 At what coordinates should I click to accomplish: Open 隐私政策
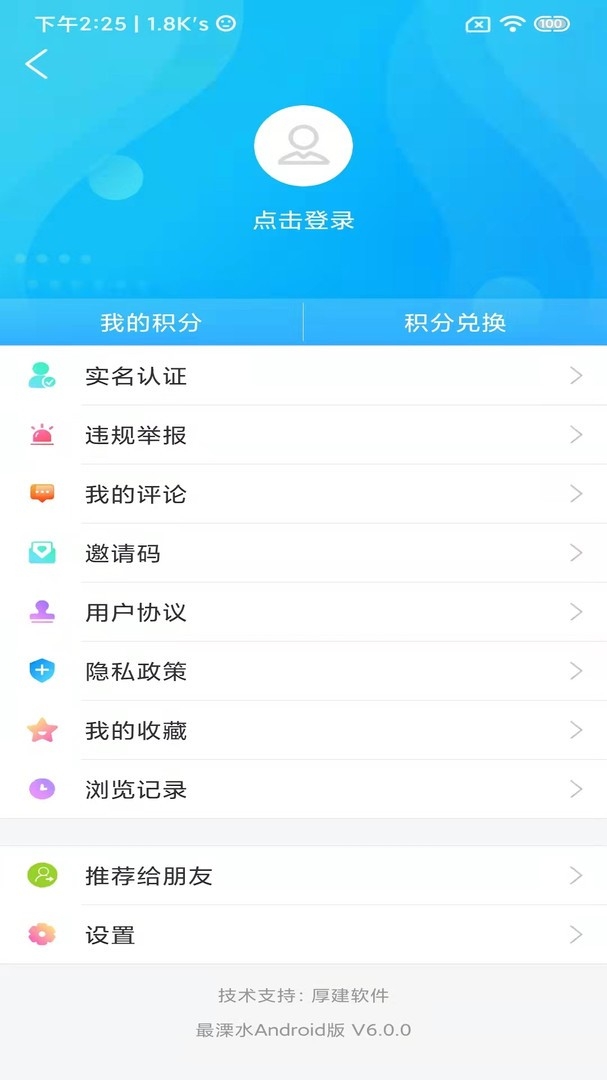click(303, 672)
